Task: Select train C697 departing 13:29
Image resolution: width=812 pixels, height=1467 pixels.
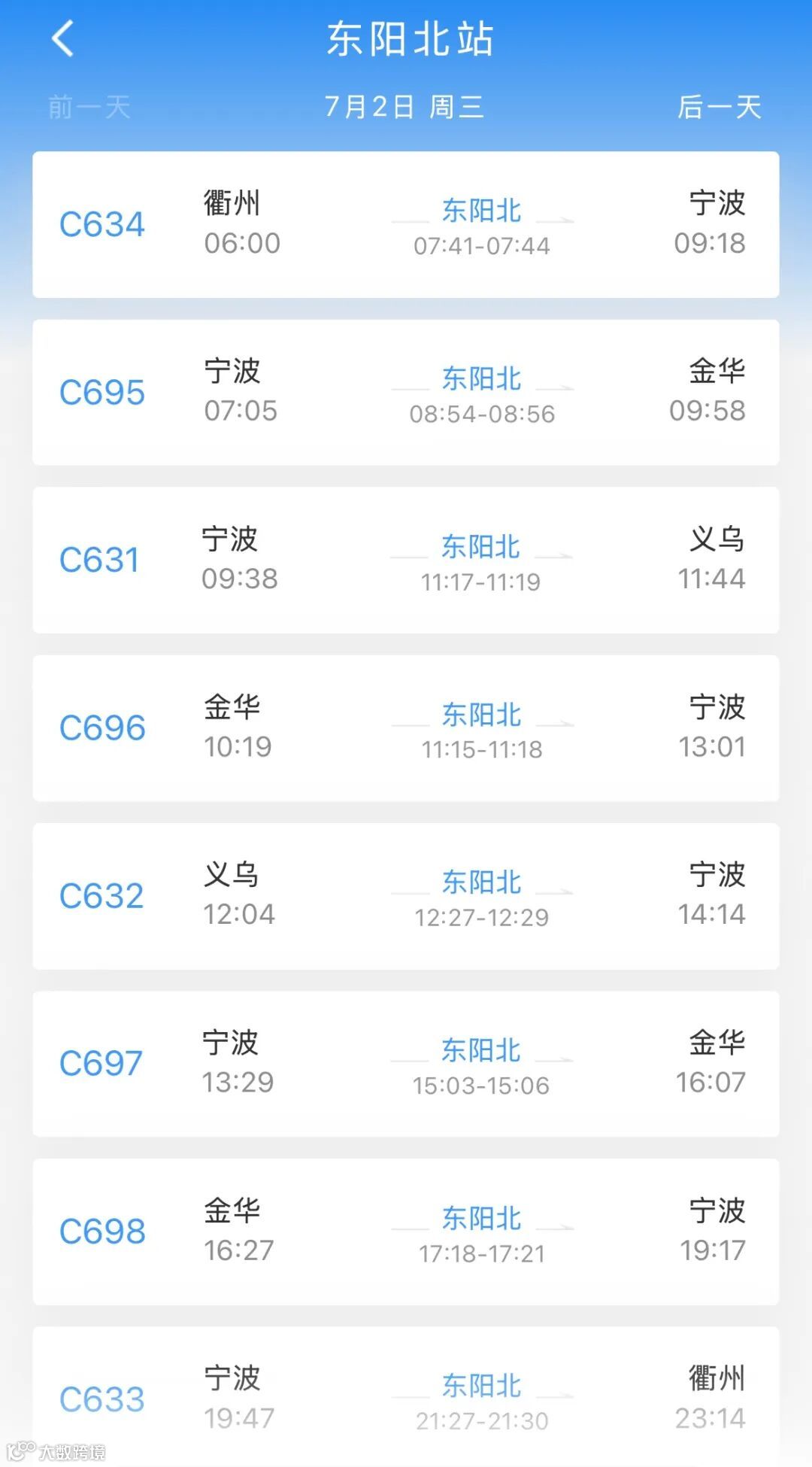Action: pyautogui.click(x=405, y=1063)
